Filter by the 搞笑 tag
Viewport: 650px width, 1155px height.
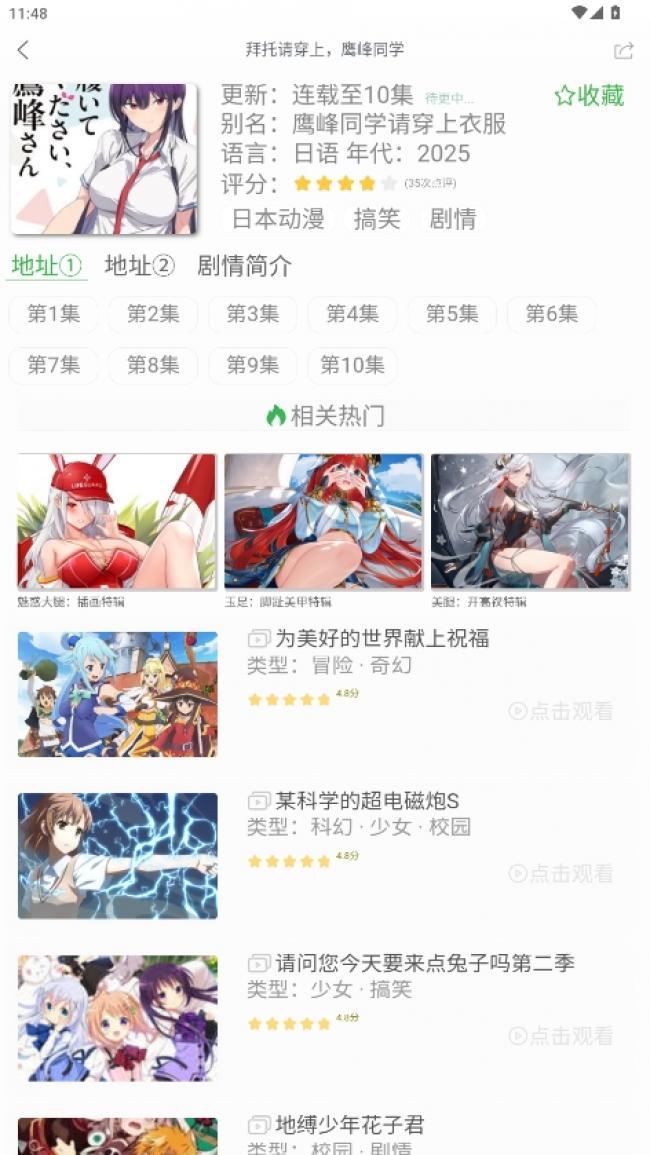click(377, 219)
